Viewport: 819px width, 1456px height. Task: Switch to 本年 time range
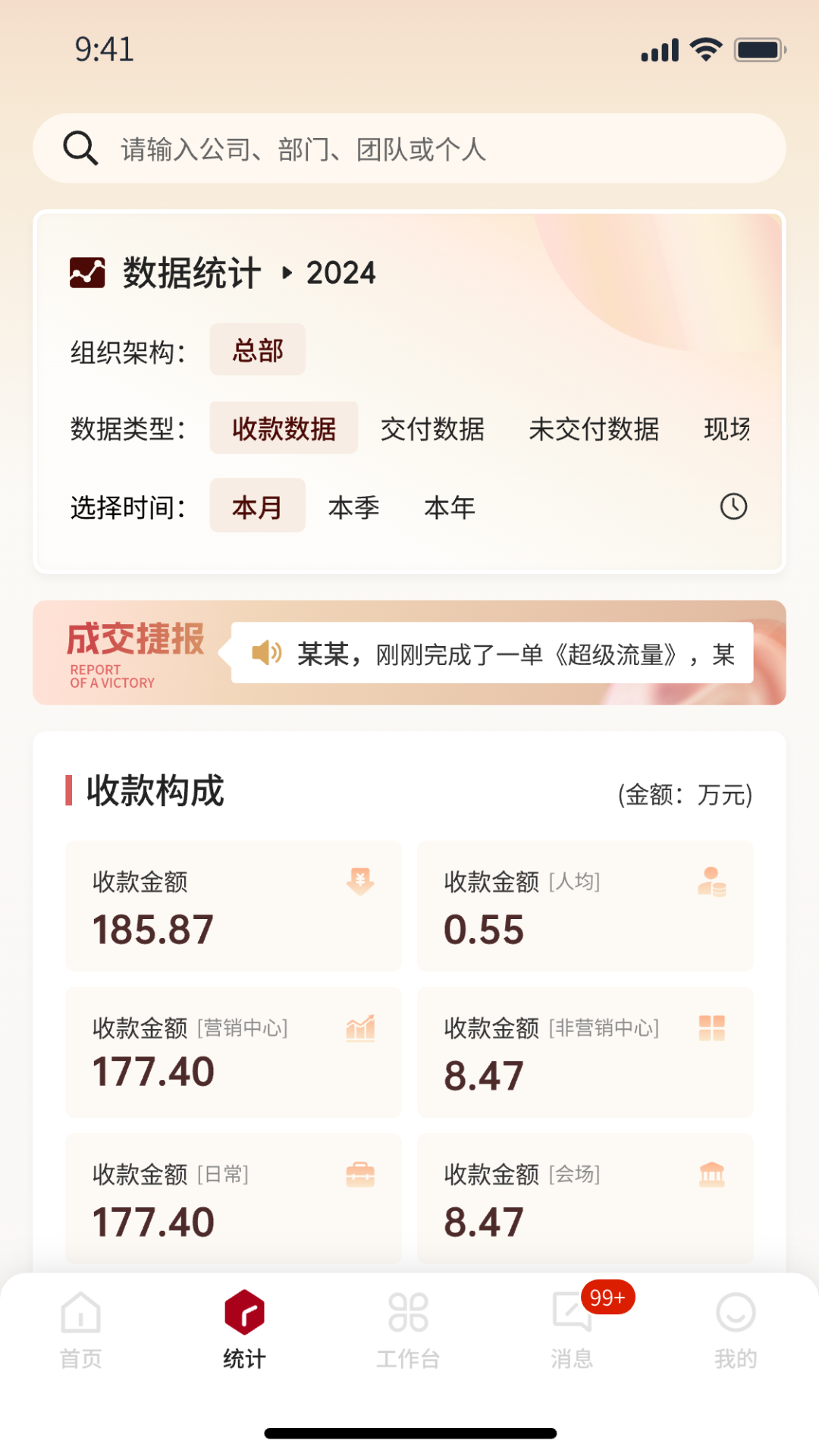pyautogui.click(x=450, y=507)
